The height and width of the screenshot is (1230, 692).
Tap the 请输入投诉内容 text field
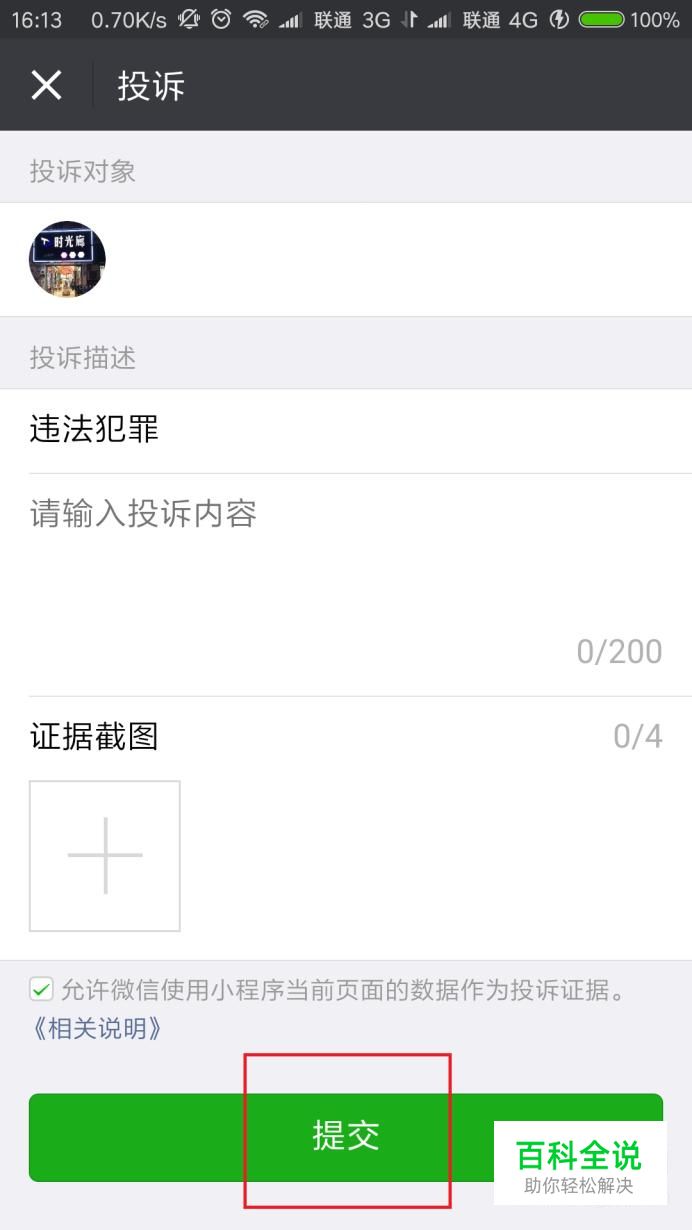[346, 584]
